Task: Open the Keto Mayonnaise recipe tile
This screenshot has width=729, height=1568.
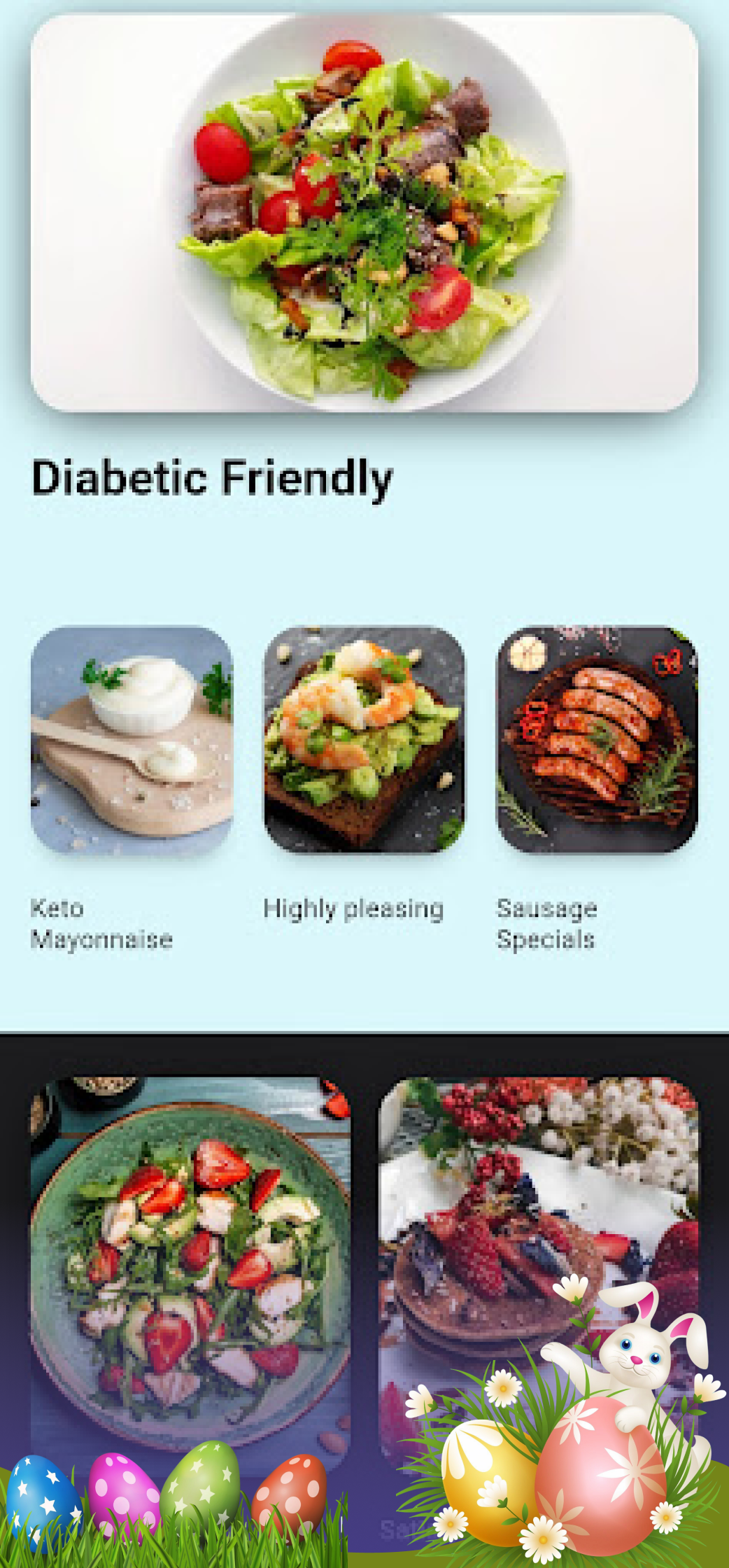Action: coord(132,740)
